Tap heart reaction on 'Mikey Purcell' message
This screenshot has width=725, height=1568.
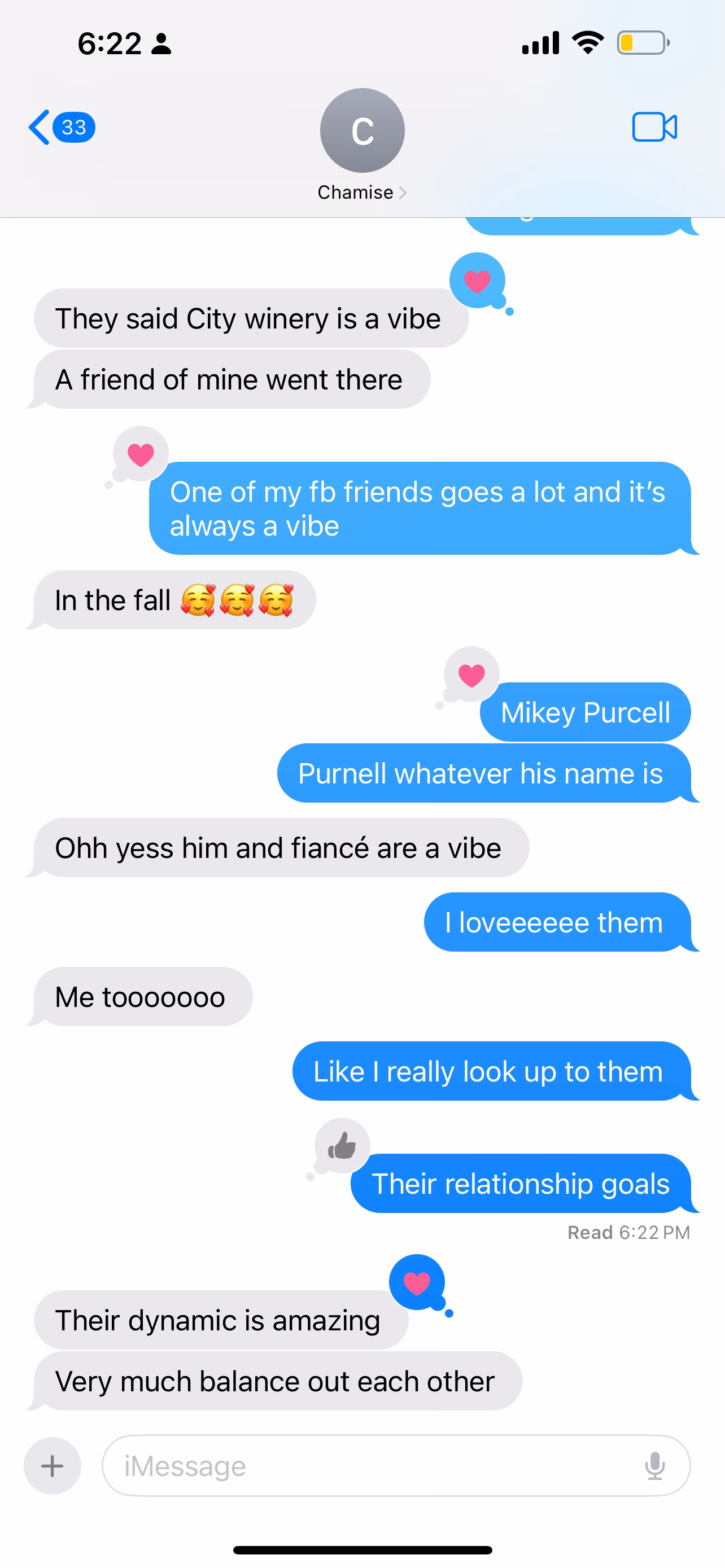point(472,674)
